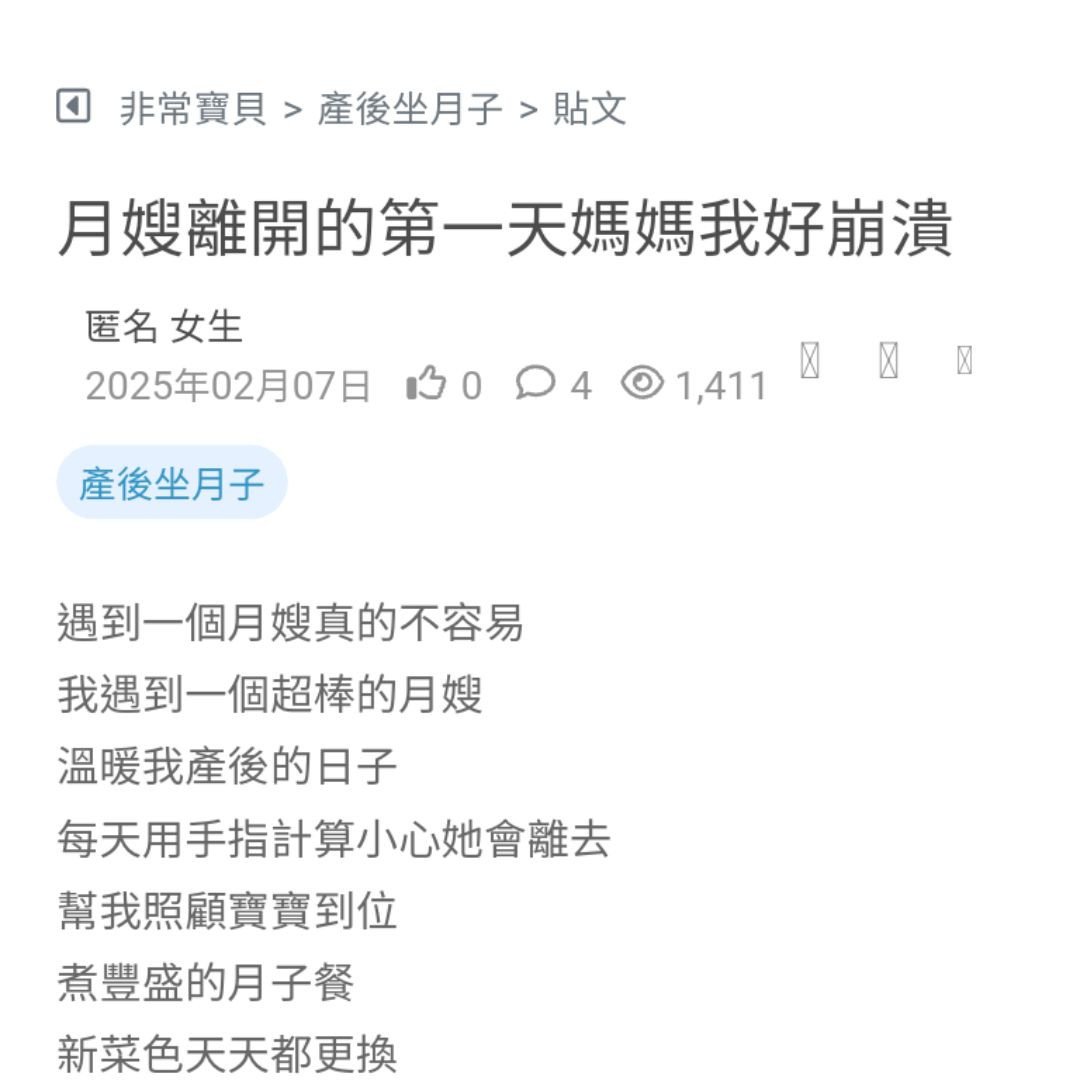Viewport: 1080px width, 1080px height.
Task: Like this post with thumbs-up icon
Action: (x=426, y=384)
